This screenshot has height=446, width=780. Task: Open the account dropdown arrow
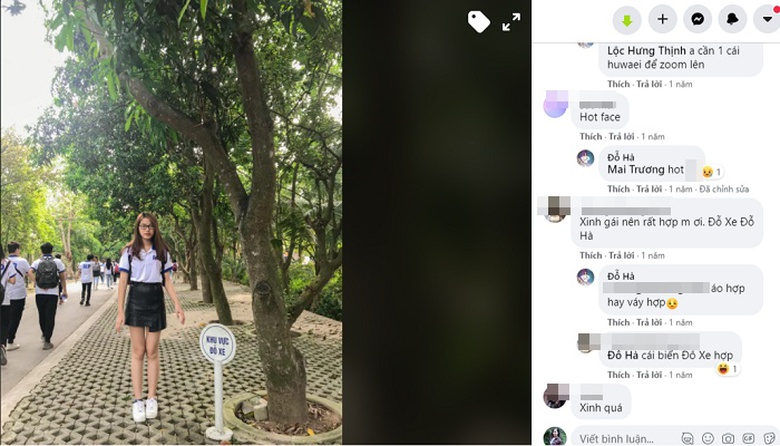tap(767, 19)
